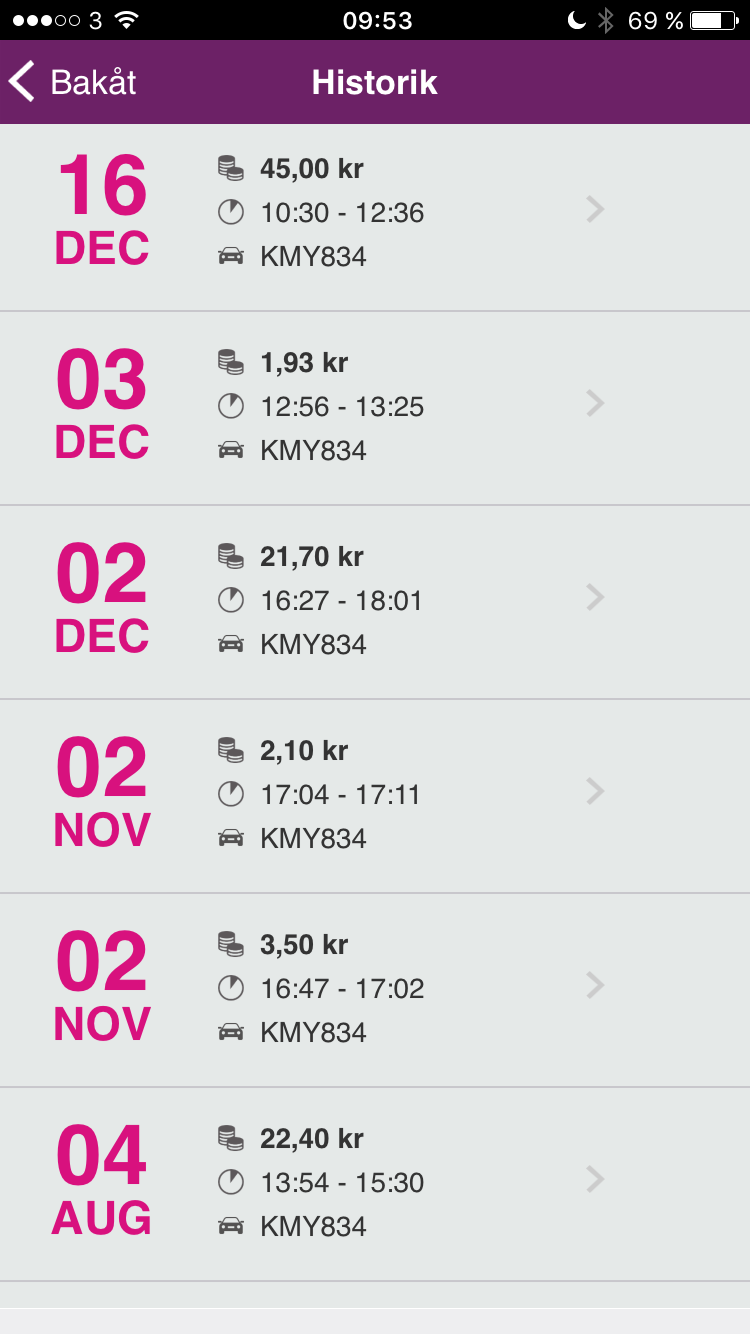750x1334 pixels.
Task: Go back with the Bakåt button
Action: tap(73, 82)
